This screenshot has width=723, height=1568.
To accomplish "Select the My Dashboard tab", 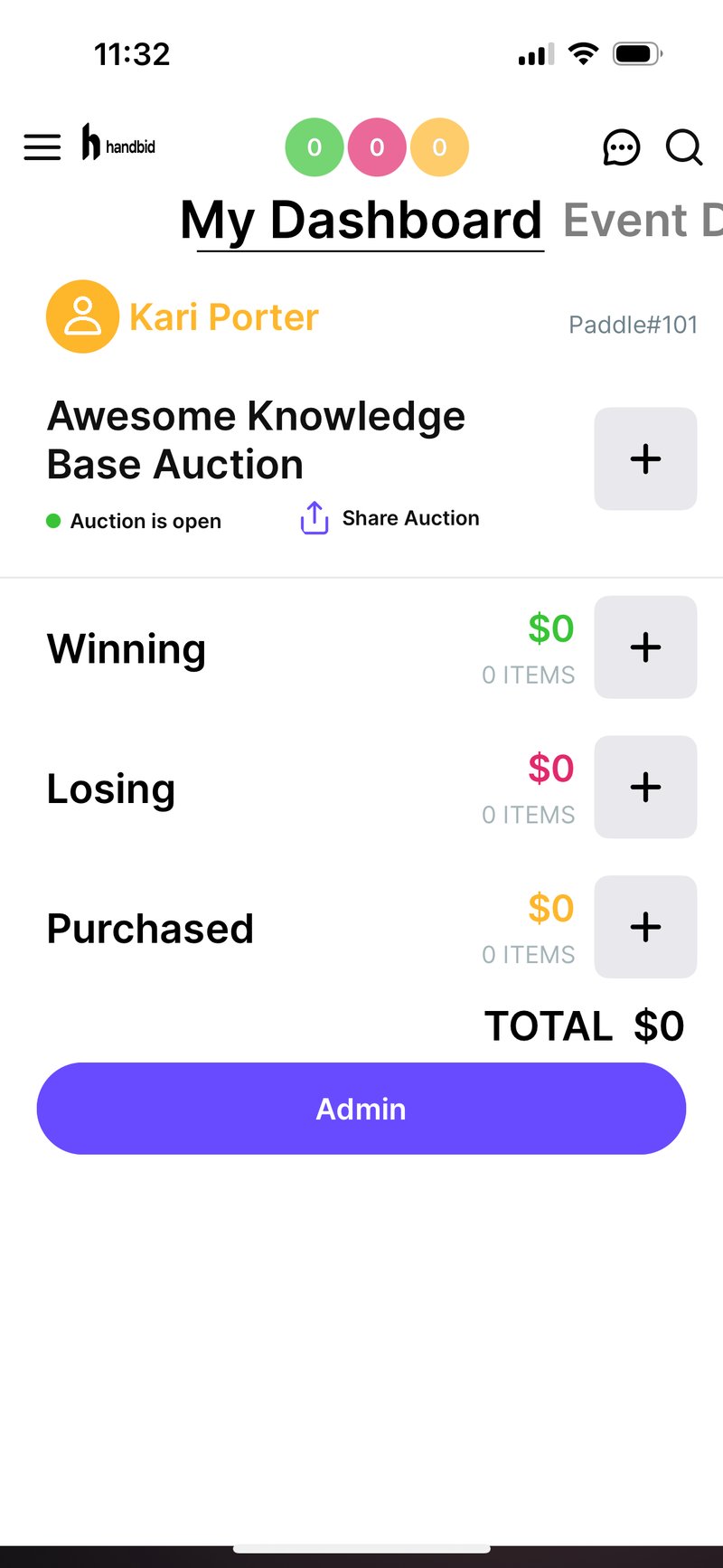I will tap(361, 220).
